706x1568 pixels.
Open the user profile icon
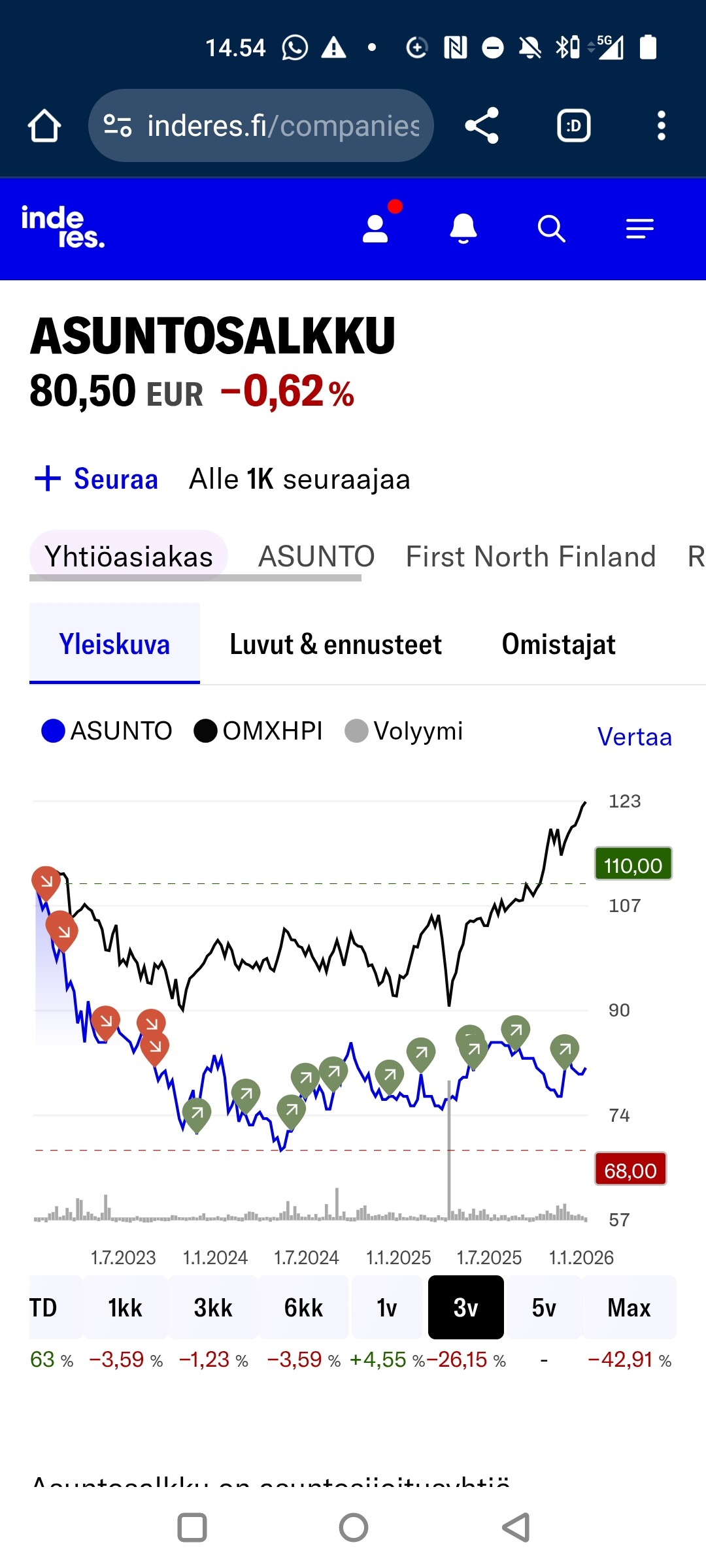375,229
